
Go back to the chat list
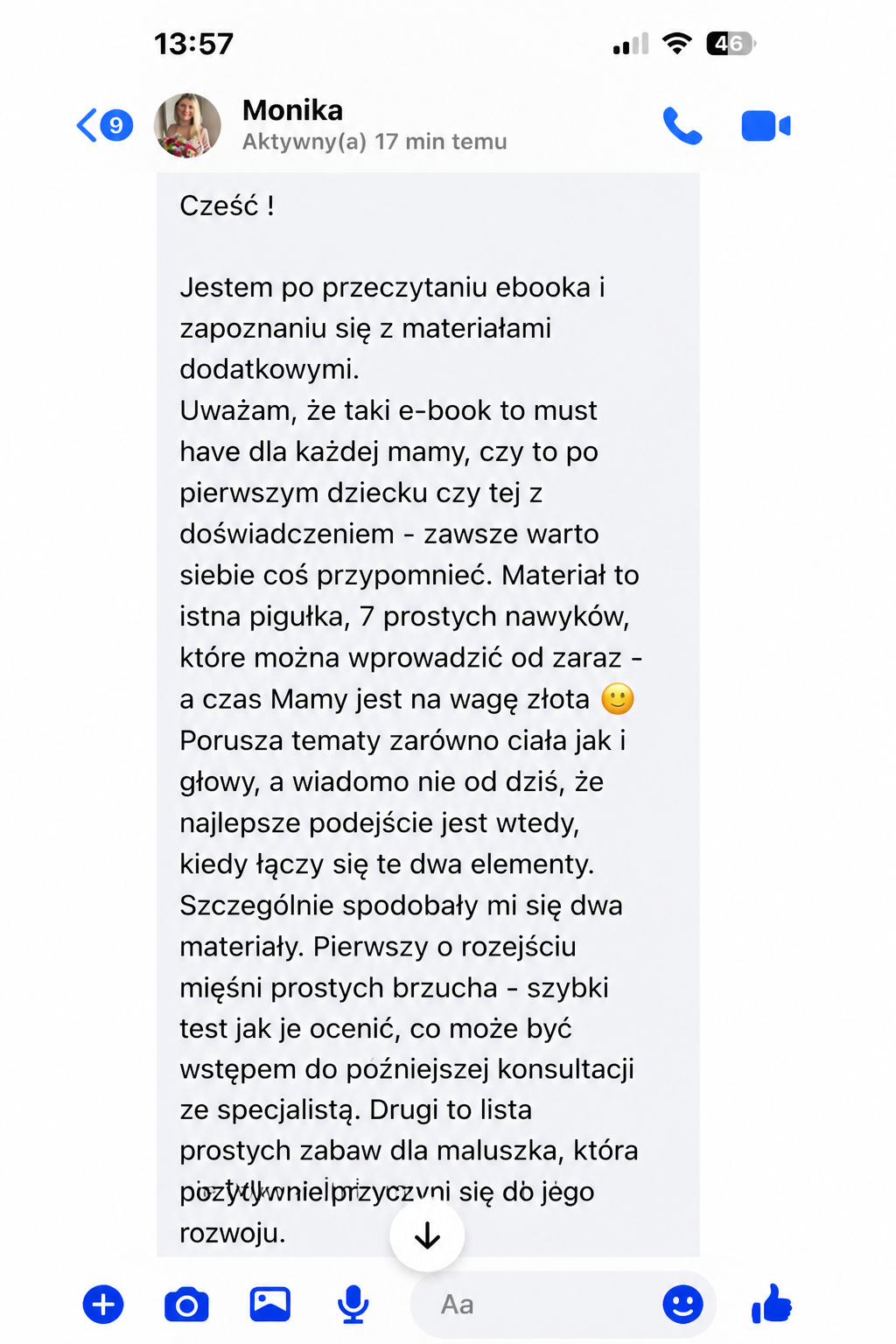point(104,125)
